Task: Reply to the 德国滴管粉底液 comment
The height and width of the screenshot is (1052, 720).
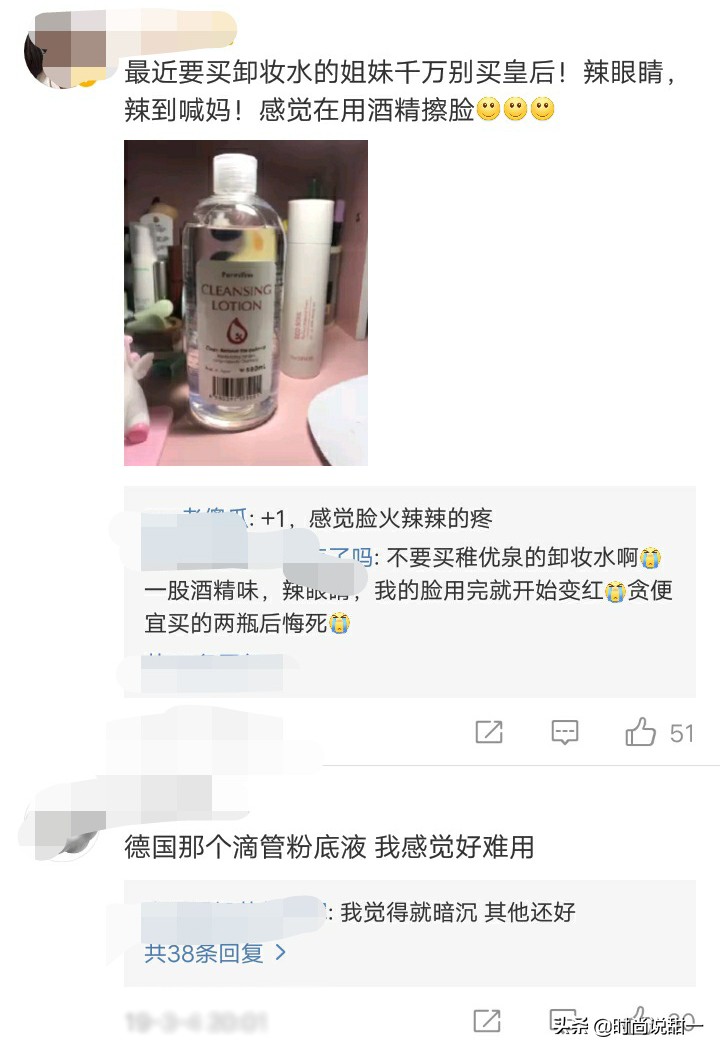Action: [565, 1018]
